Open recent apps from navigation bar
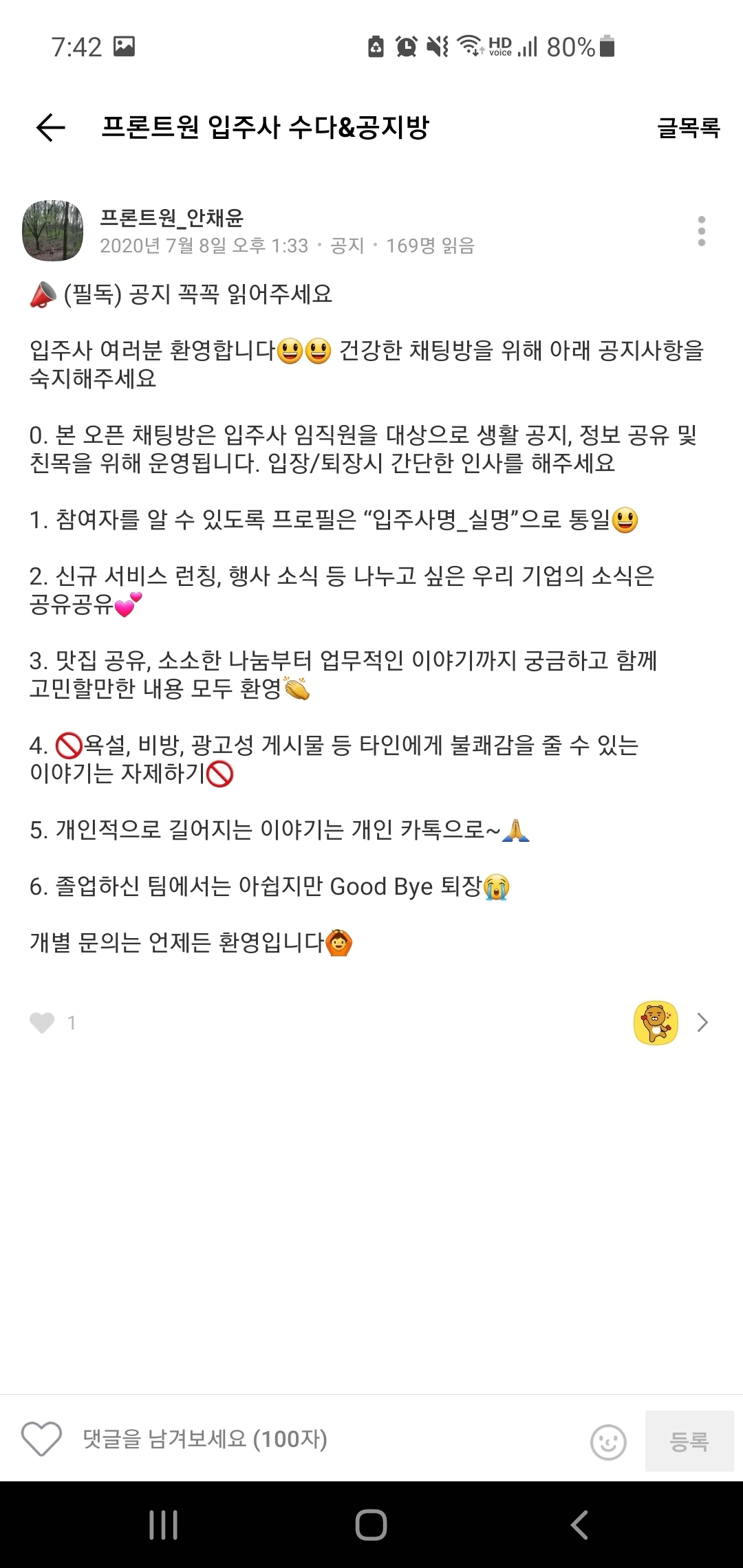The width and height of the screenshot is (743, 1568). [164, 1525]
